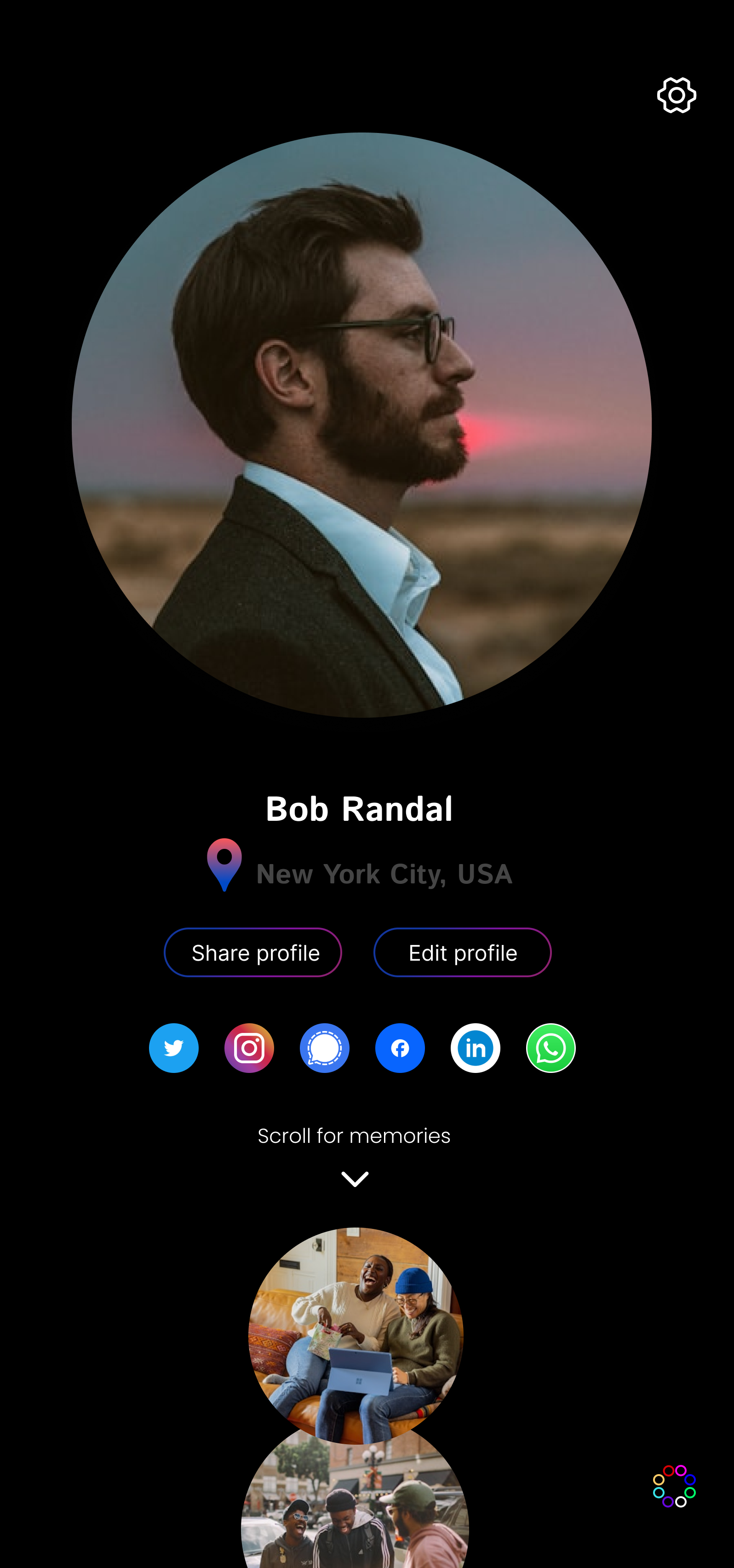
Task: Open the settings gear icon
Action: click(x=677, y=95)
